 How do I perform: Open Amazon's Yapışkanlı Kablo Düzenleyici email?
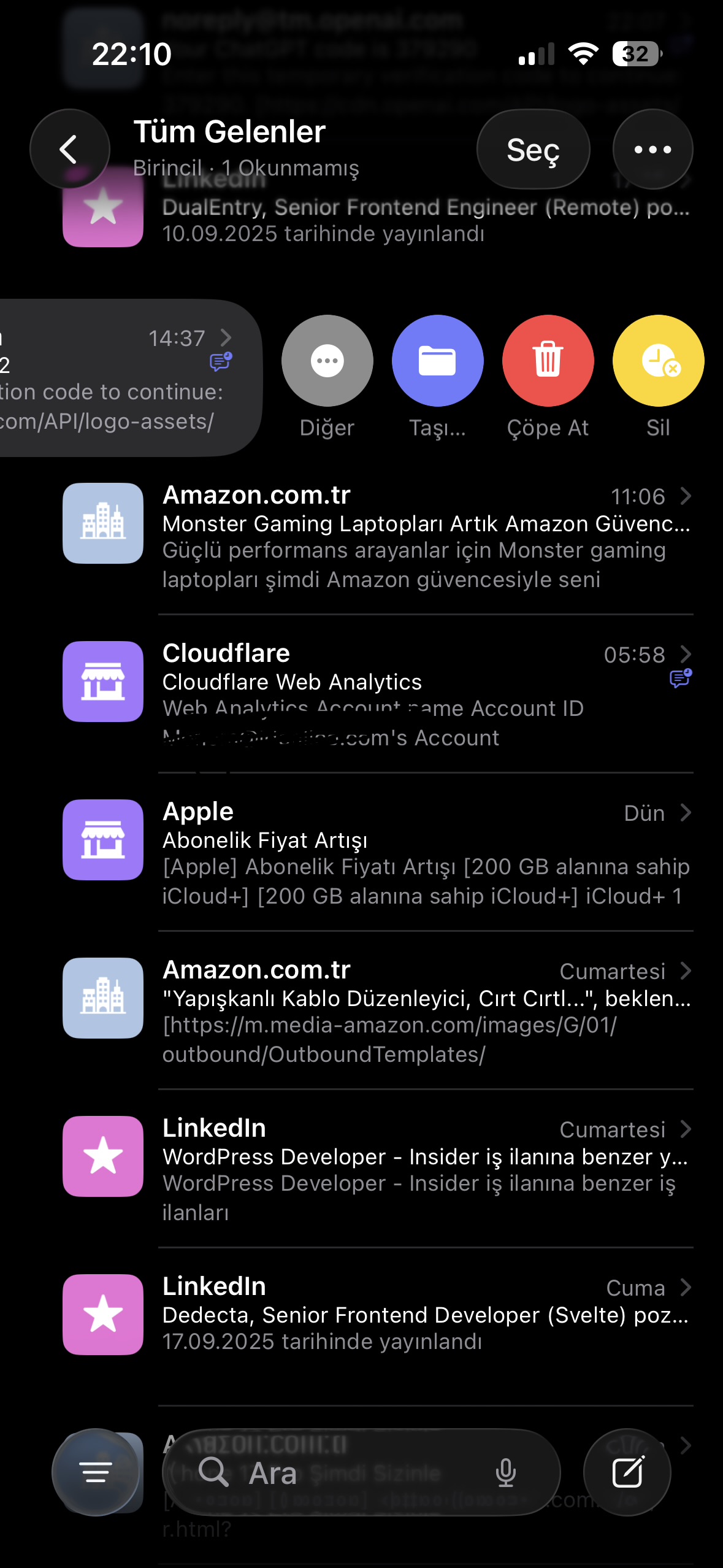[378, 1012]
